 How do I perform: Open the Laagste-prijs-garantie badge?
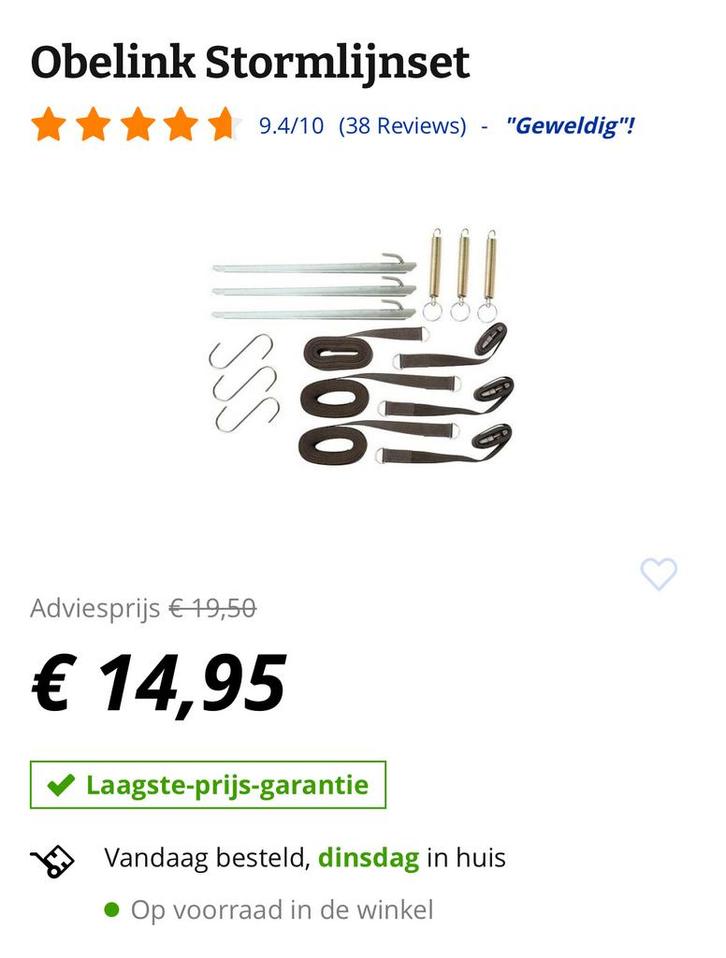[x=208, y=784]
